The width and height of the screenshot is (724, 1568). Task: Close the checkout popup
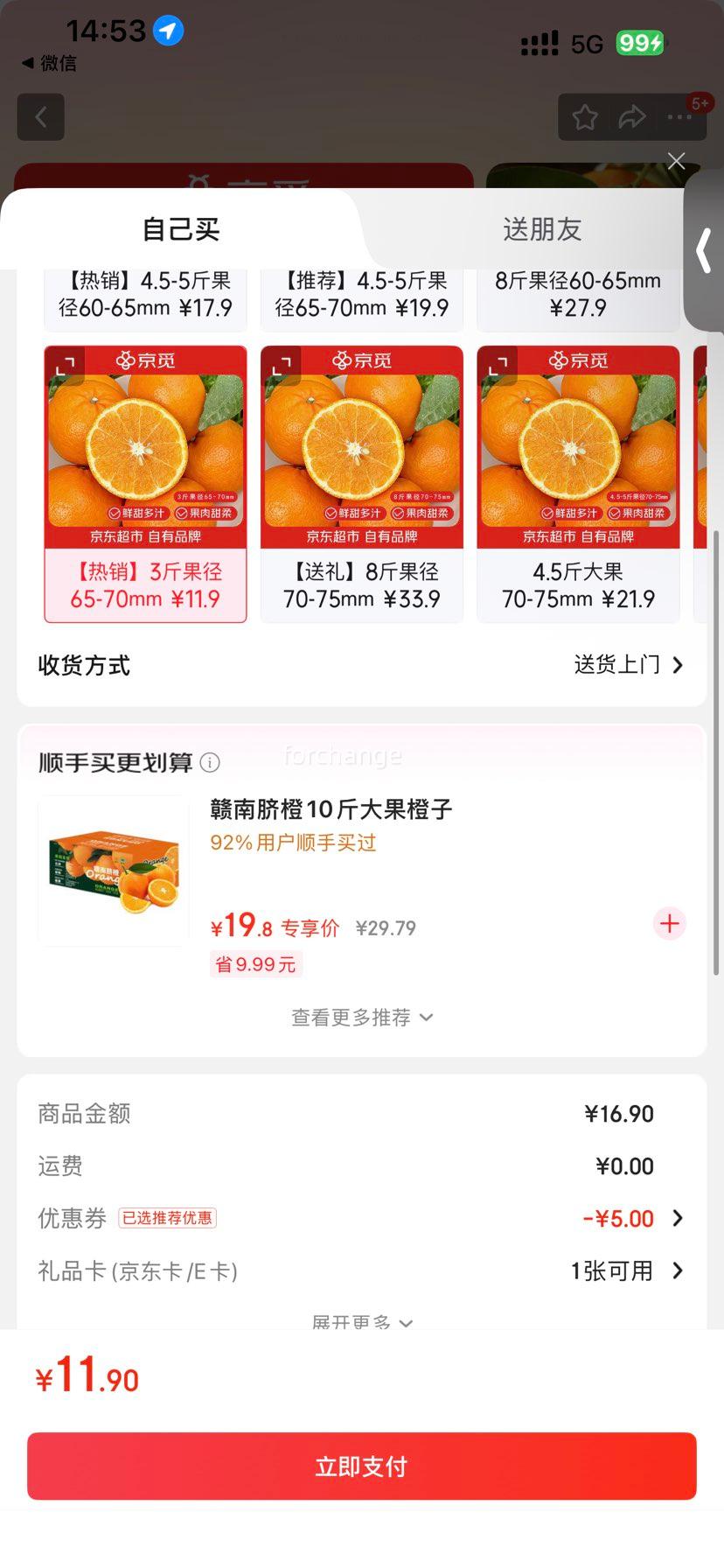click(x=676, y=161)
